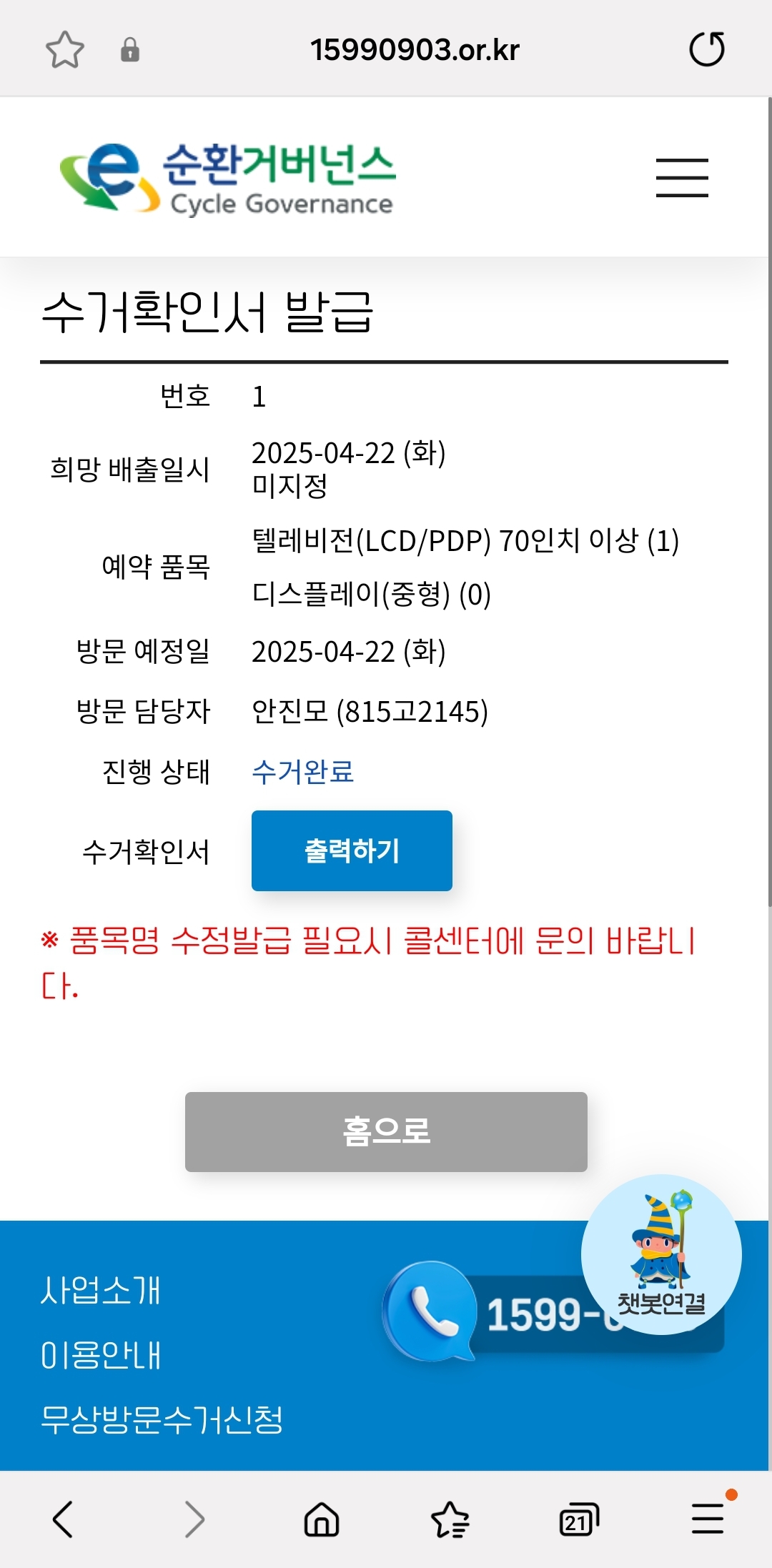
Task: Go forward in the browser
Action: (194, 1519)
